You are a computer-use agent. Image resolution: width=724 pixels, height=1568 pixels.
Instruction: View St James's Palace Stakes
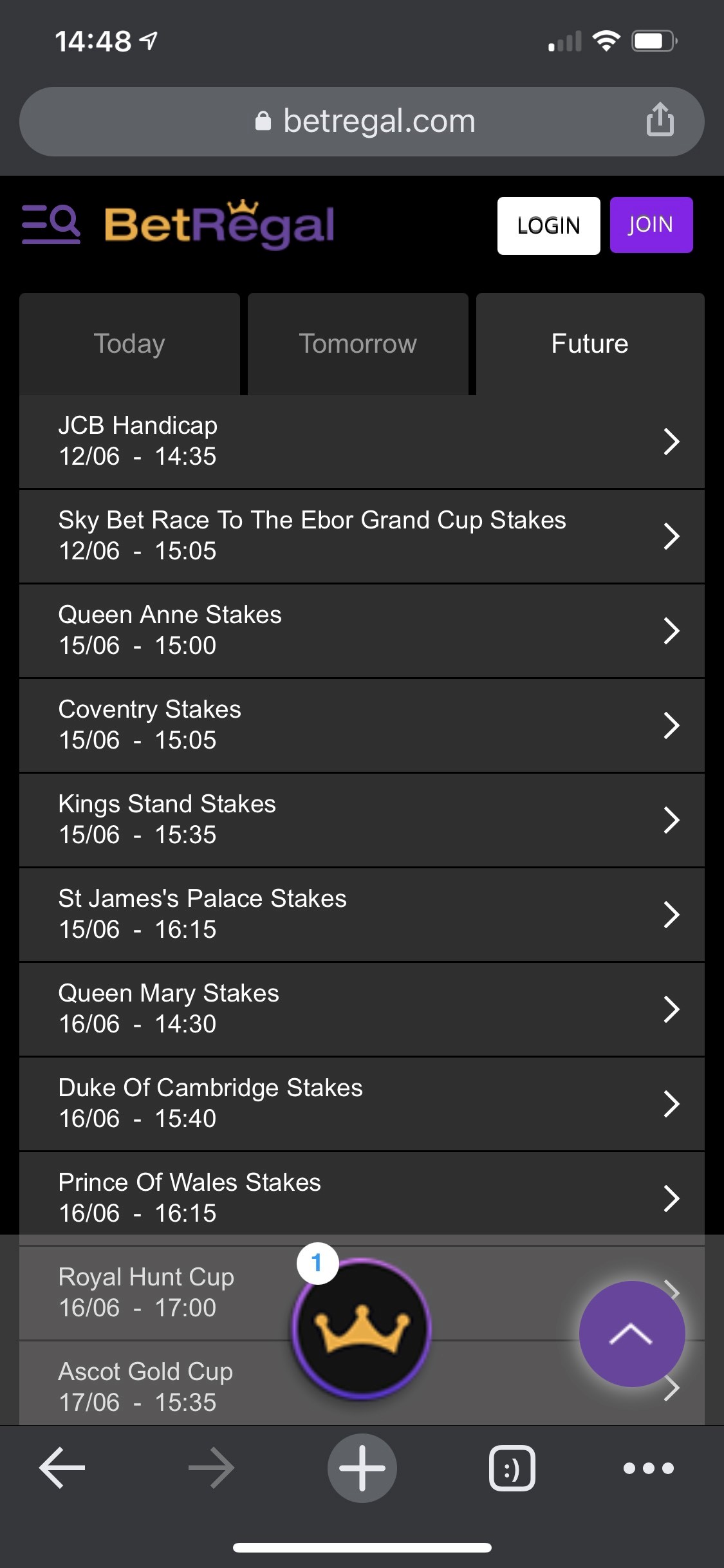point(362,915)
